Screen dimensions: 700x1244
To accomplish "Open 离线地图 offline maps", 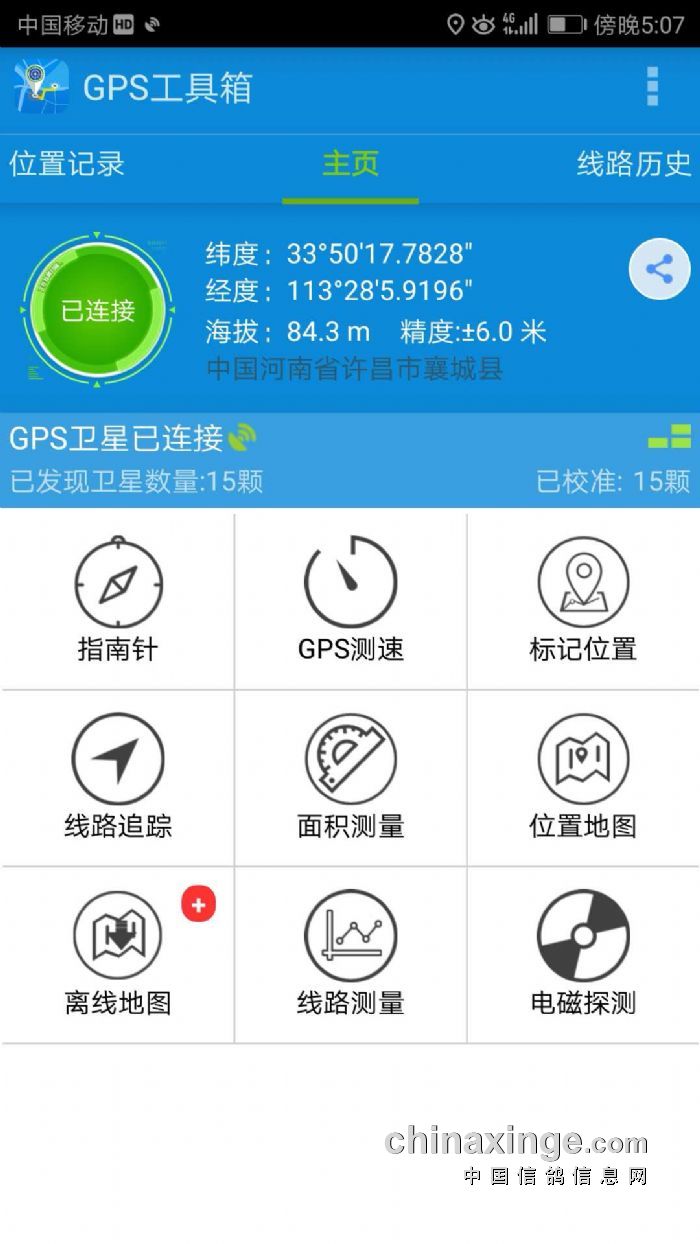I will coord(118,954).
